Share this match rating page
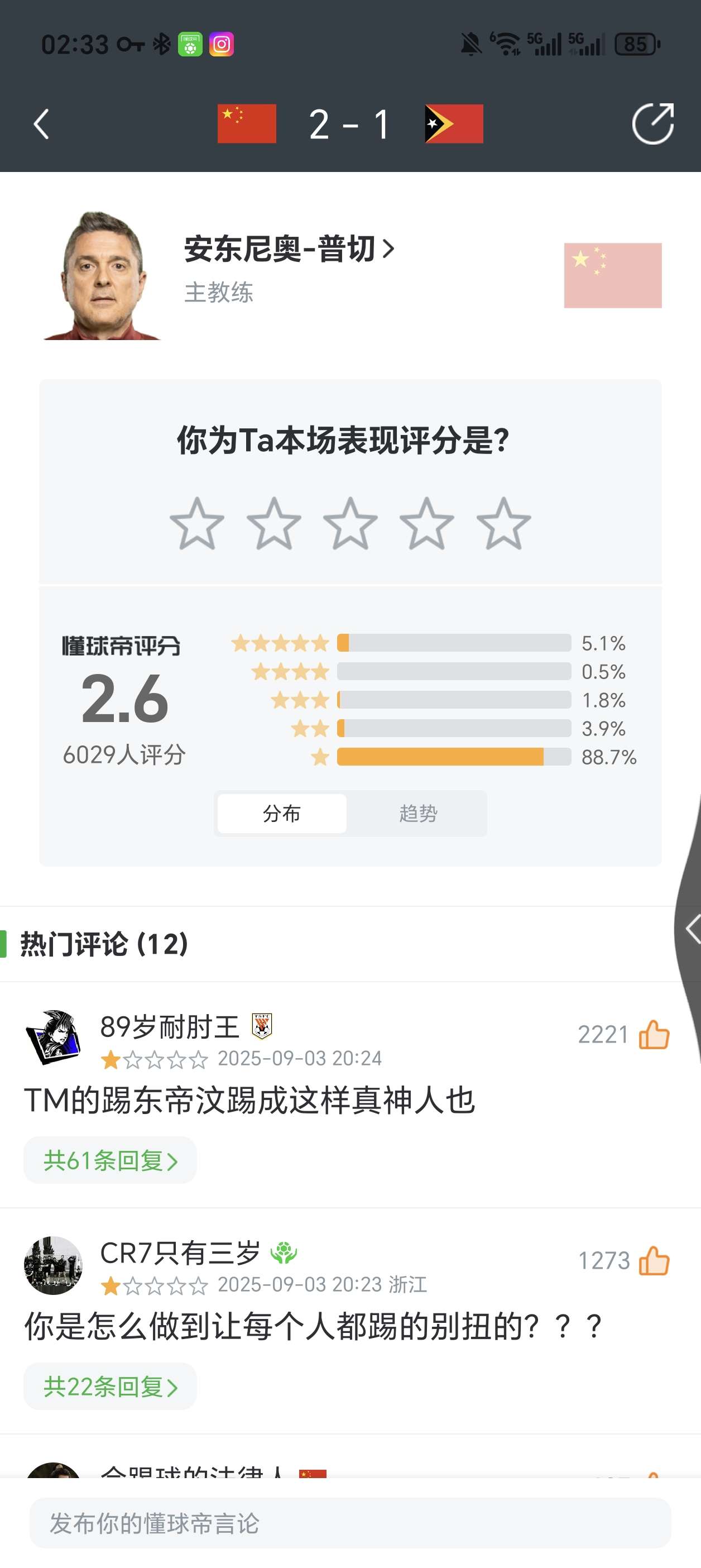Image resolution: width=701 pixels, height=1568 pixels. point(652,124)
